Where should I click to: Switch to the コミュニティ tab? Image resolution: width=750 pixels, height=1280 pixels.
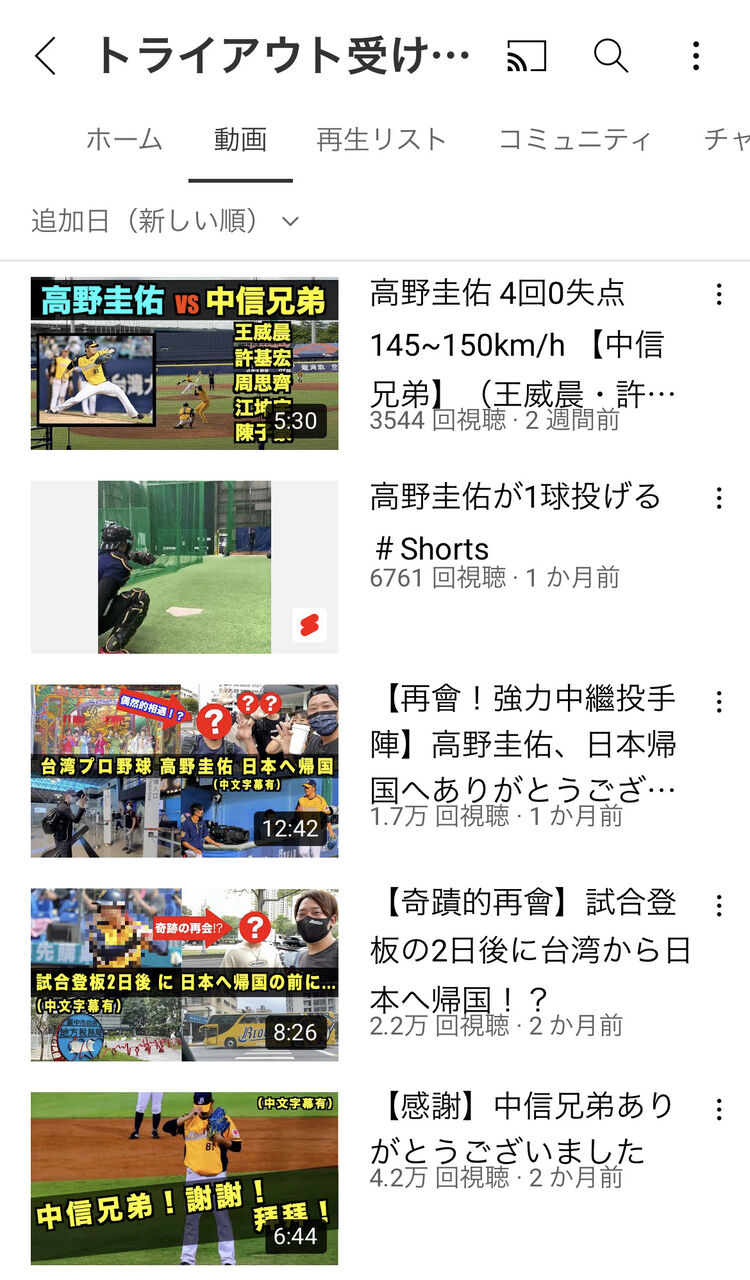[x=575, y=139]
